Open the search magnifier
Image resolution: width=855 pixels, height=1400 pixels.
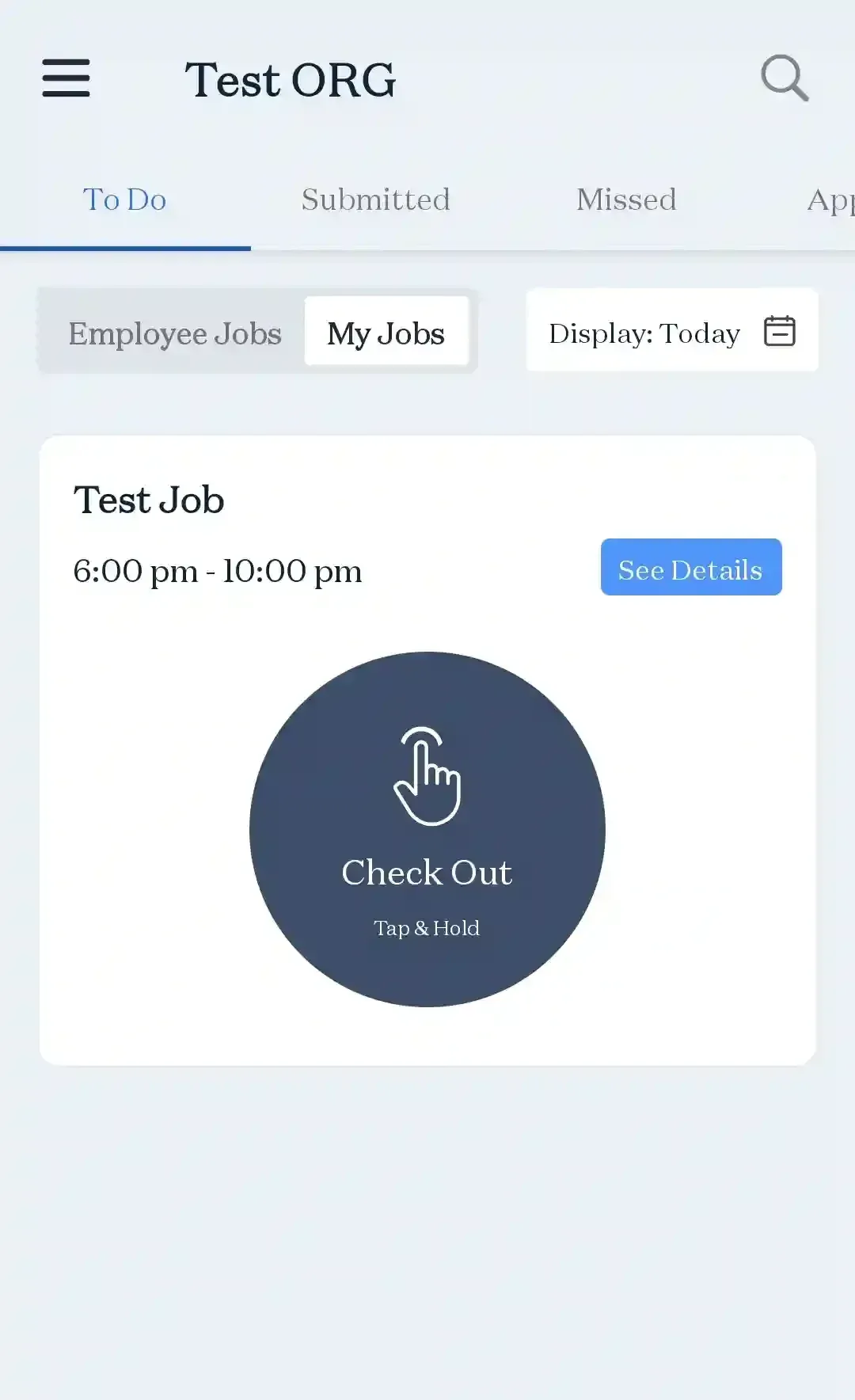point(784,78)
